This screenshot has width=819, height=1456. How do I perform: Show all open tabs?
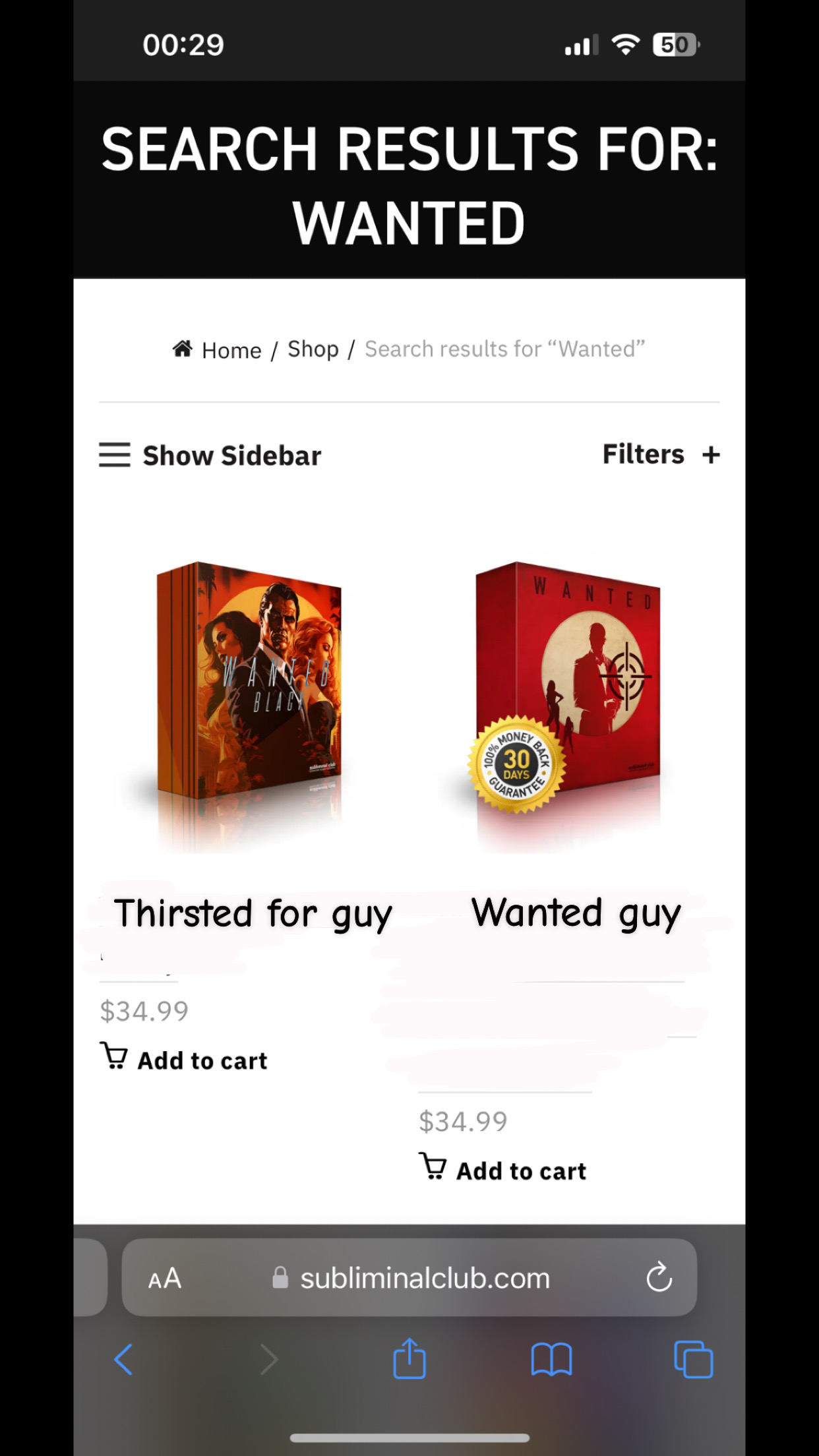(693, 1360)
